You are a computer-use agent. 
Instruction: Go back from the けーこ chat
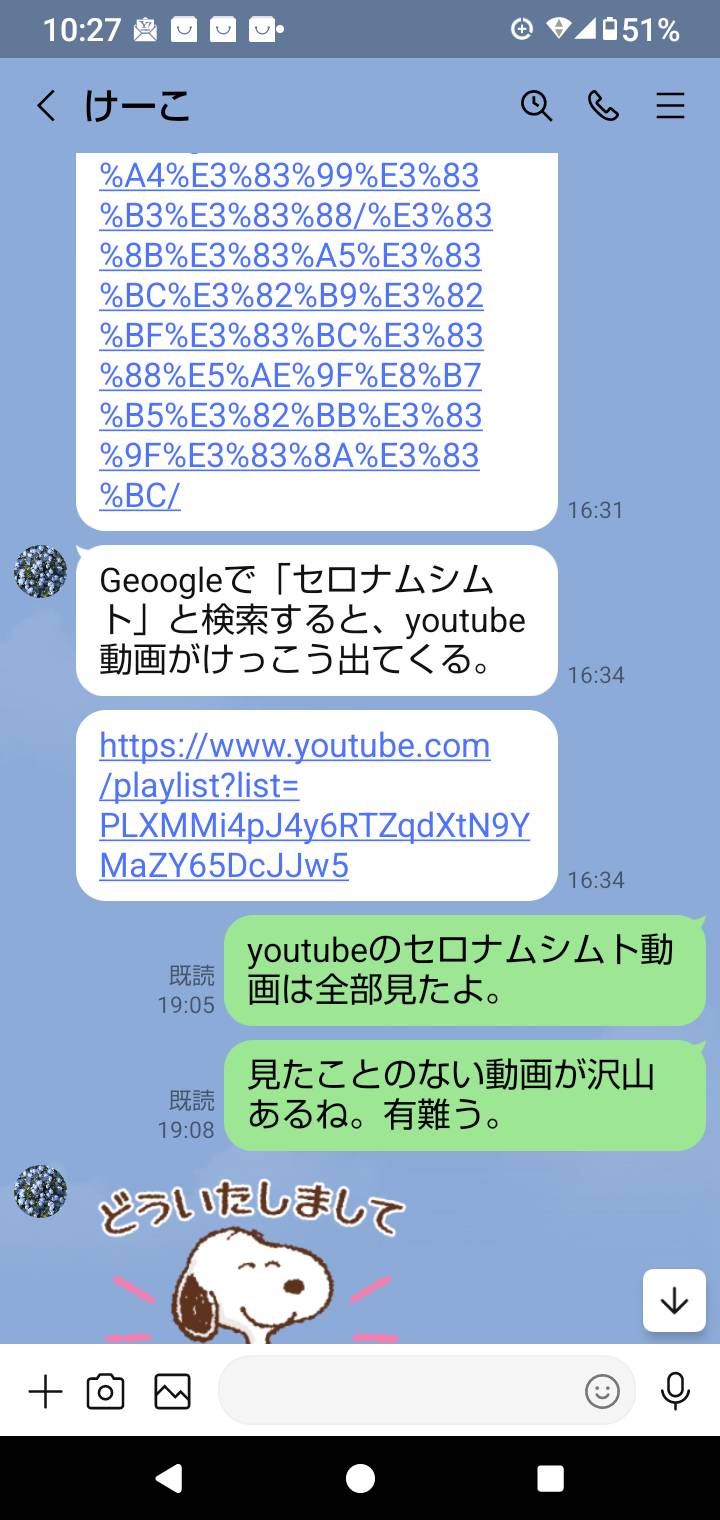tap(46, 106)
